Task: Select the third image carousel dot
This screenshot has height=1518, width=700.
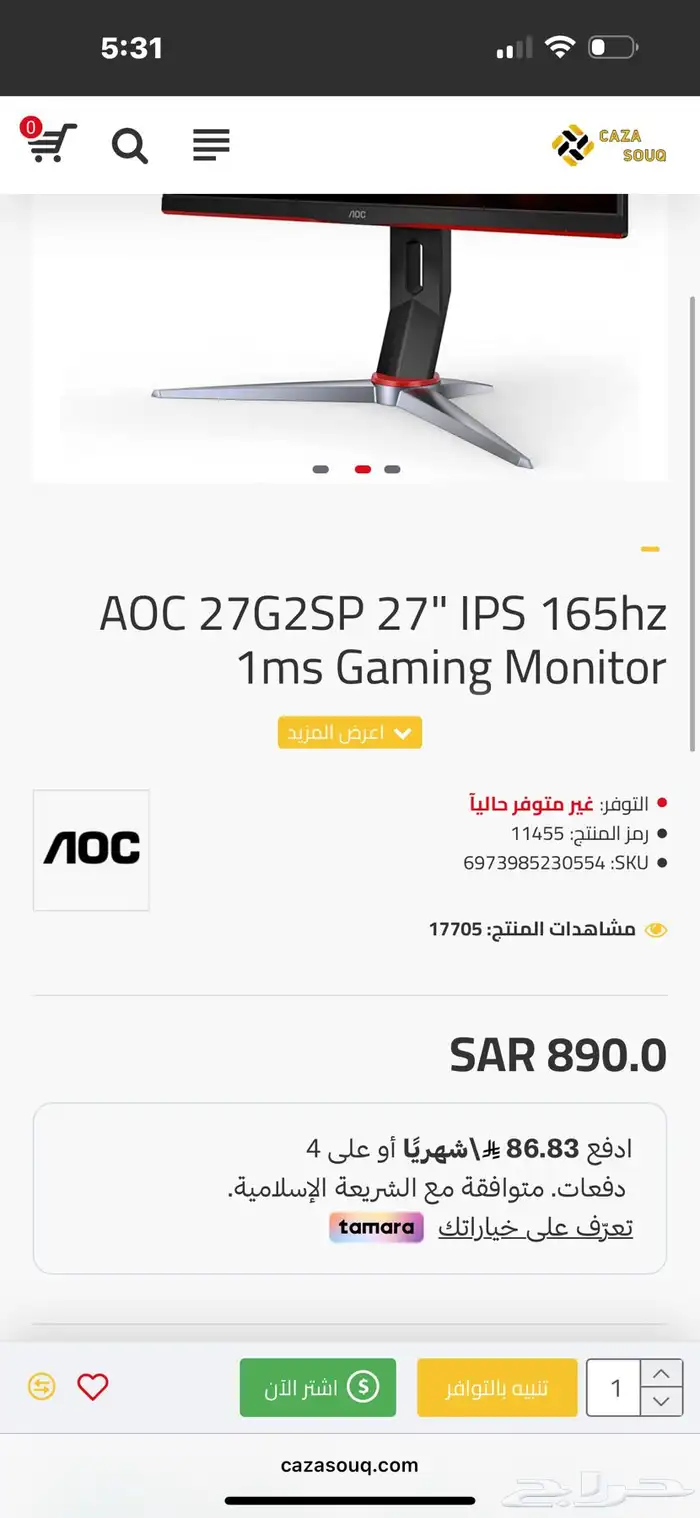Action: click(x=392, y=469)
